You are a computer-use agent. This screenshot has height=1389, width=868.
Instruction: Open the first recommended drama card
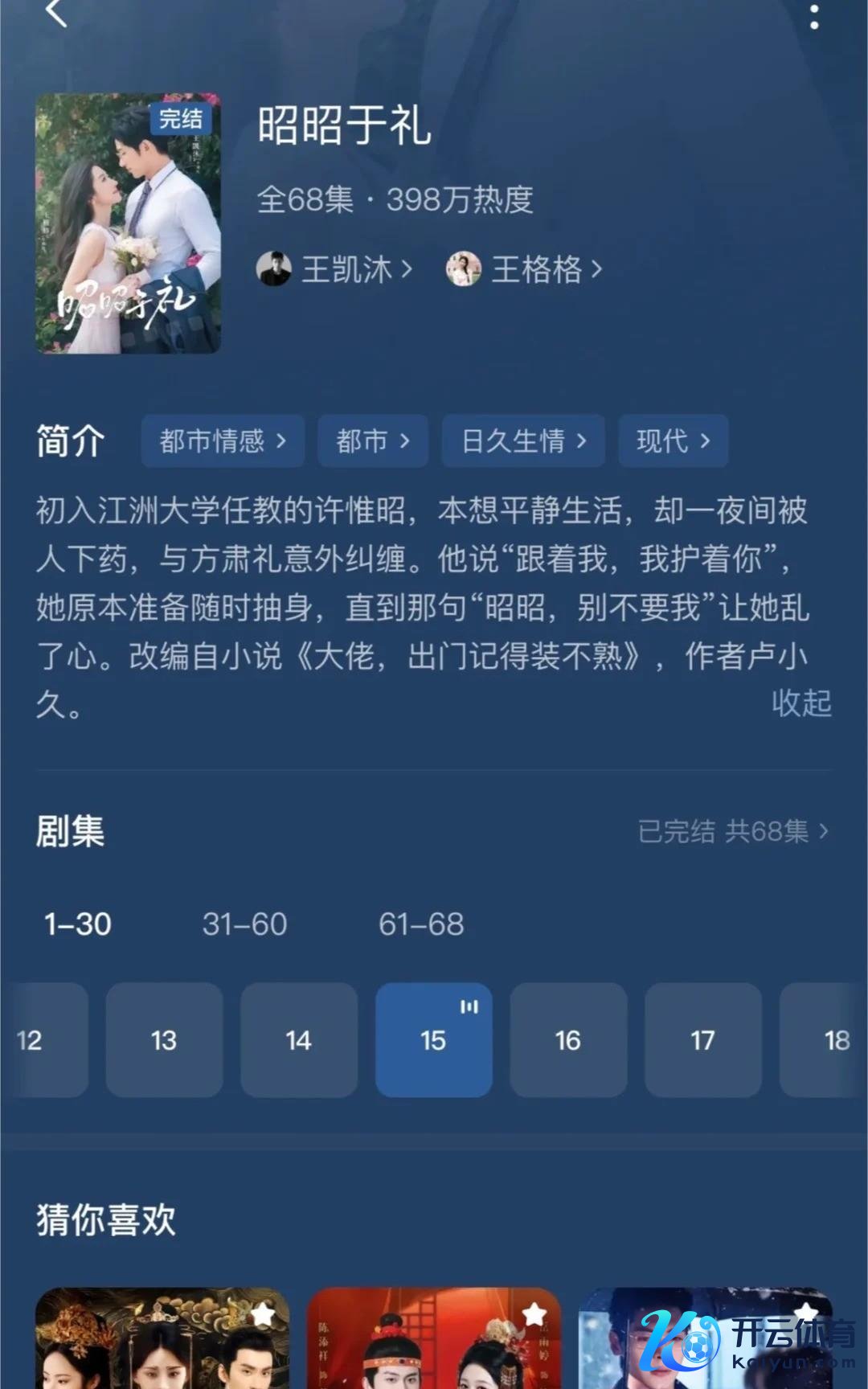pyautogui.click(x=162, y=1338)
